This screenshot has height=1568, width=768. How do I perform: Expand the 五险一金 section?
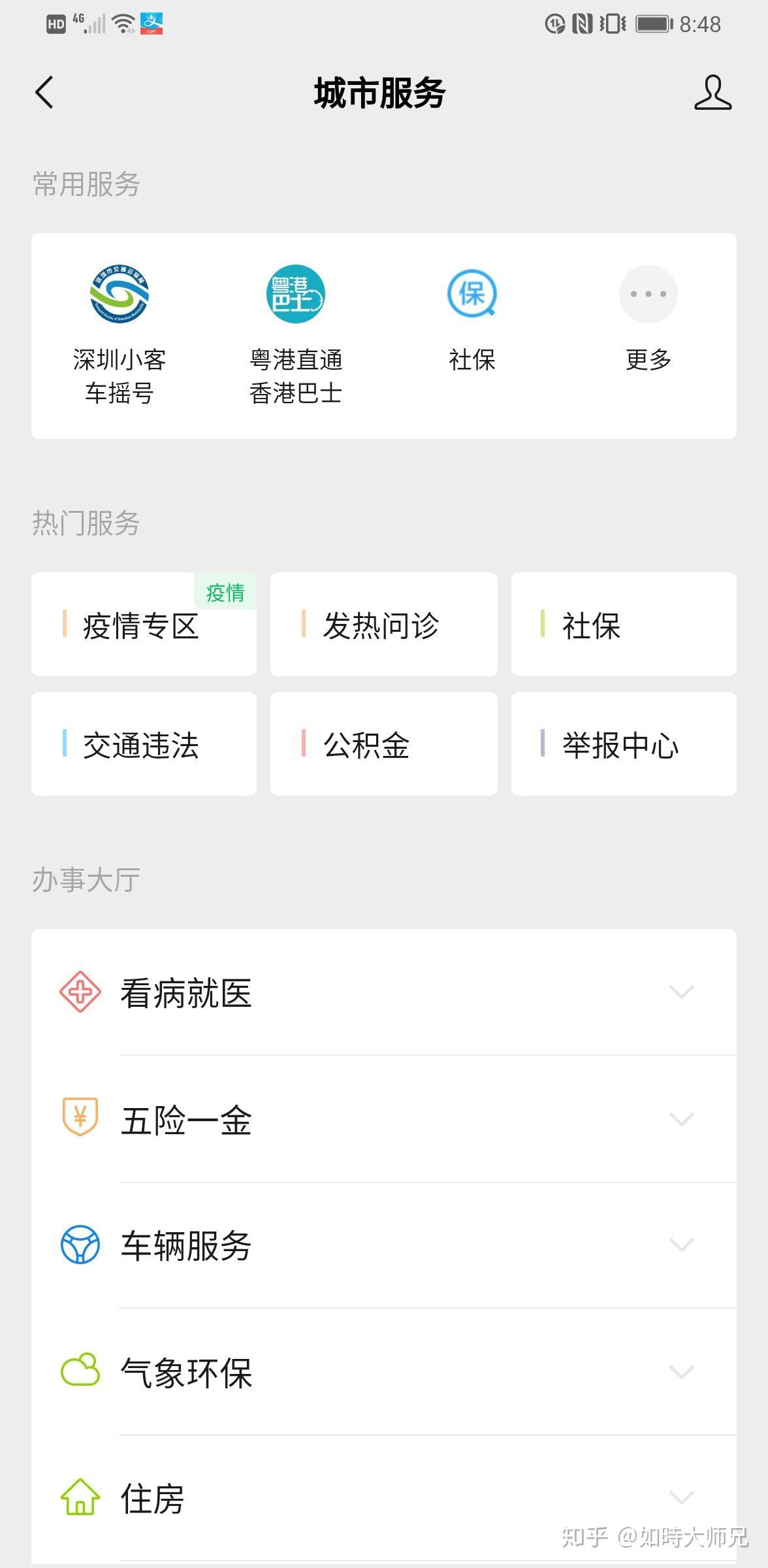tap(384, 1119)
